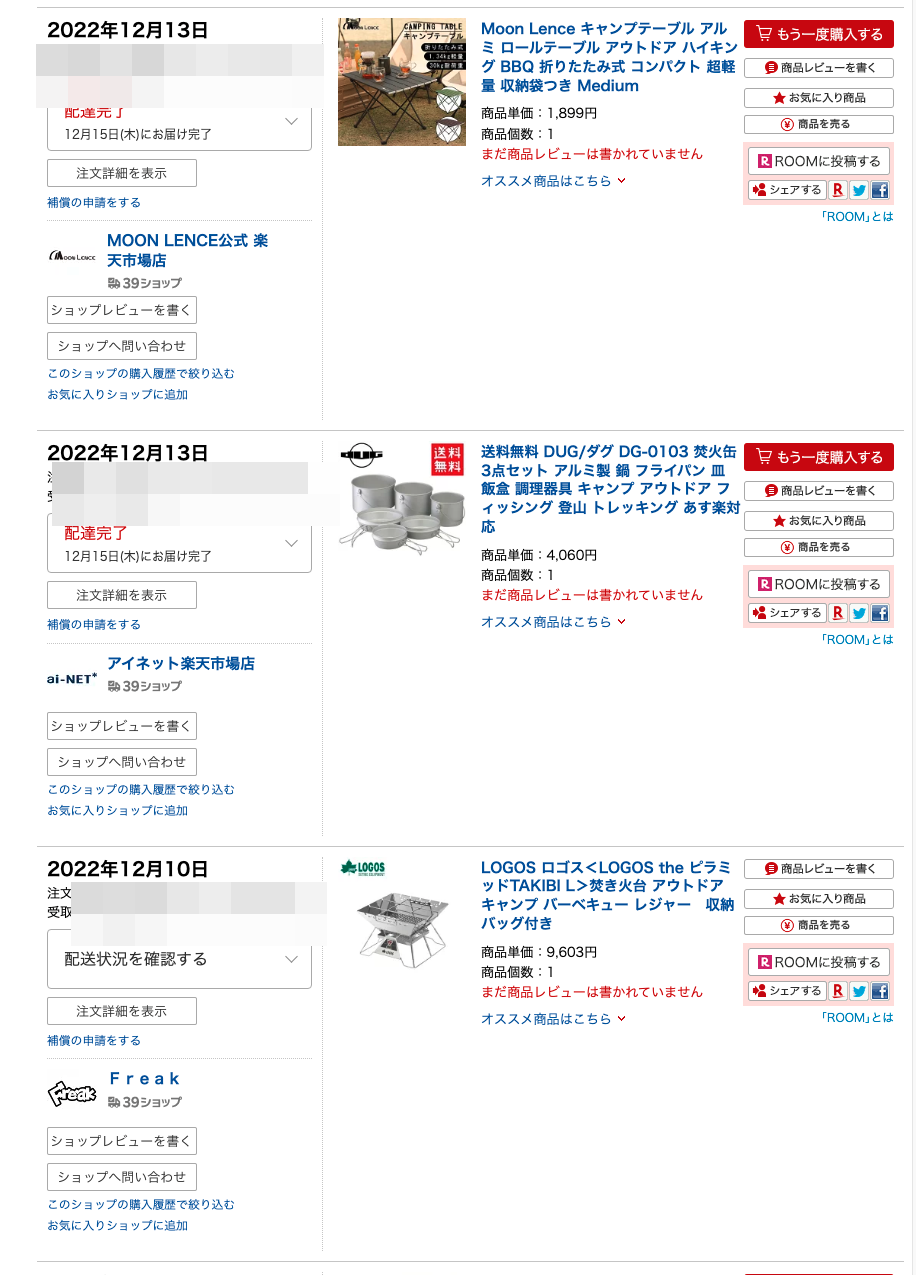Post the DUG cookware set to ROOM
The width and height of the screenshot is (916, 1275).
tap(818, 584)
